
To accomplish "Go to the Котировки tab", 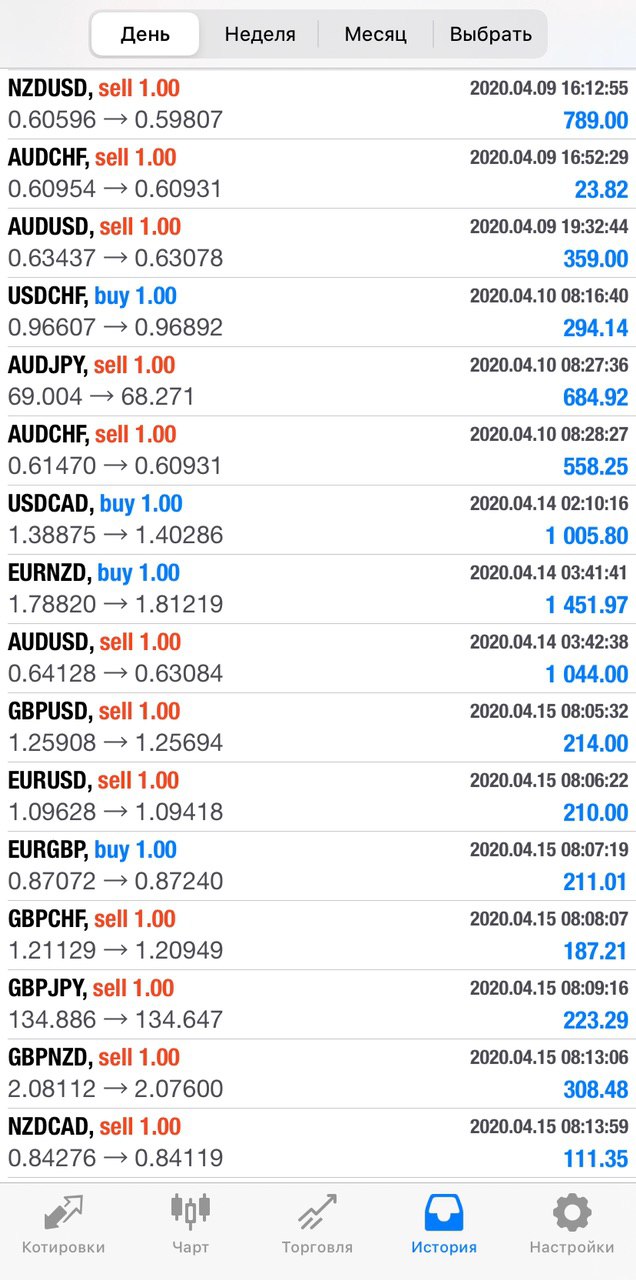I will [x=63, y=1224].
